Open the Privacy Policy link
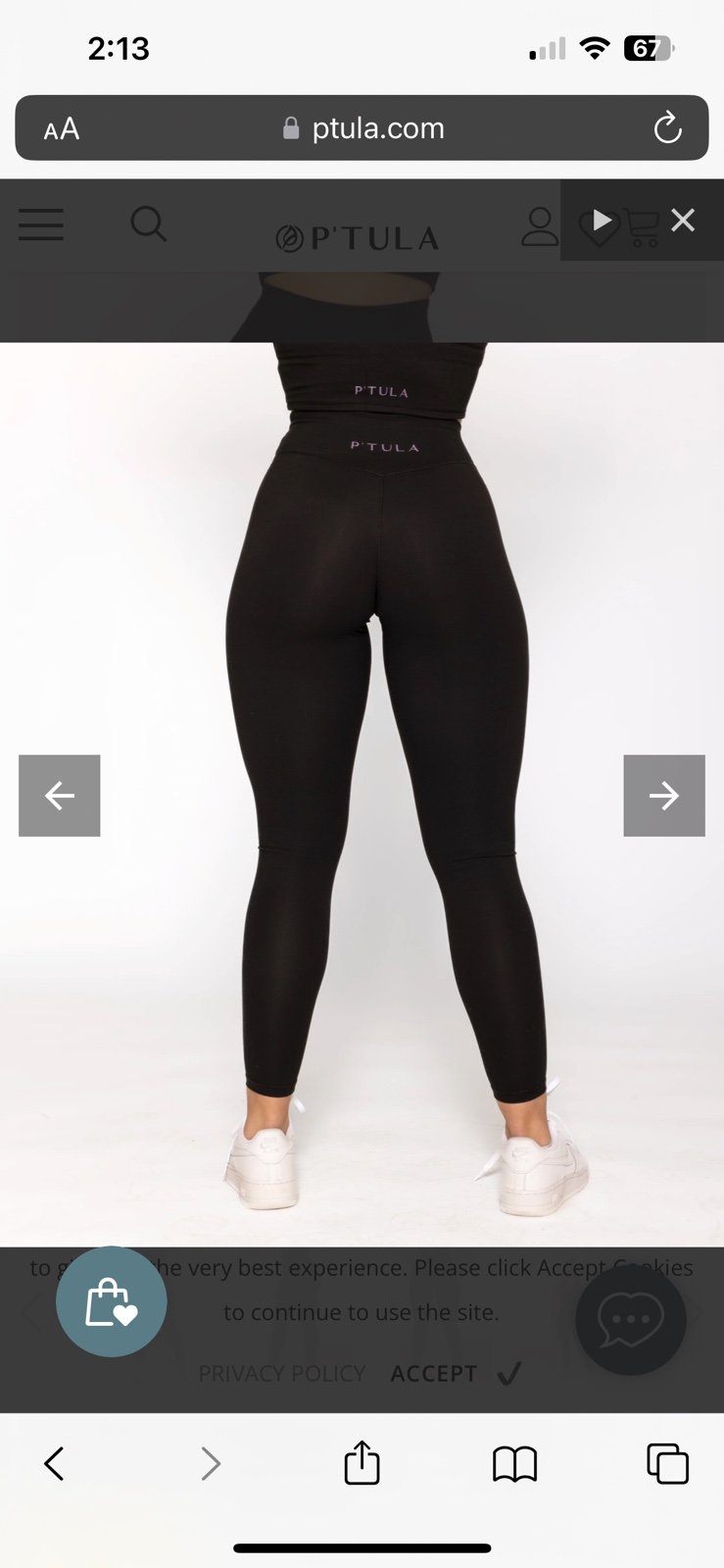 pos(282,1374)
